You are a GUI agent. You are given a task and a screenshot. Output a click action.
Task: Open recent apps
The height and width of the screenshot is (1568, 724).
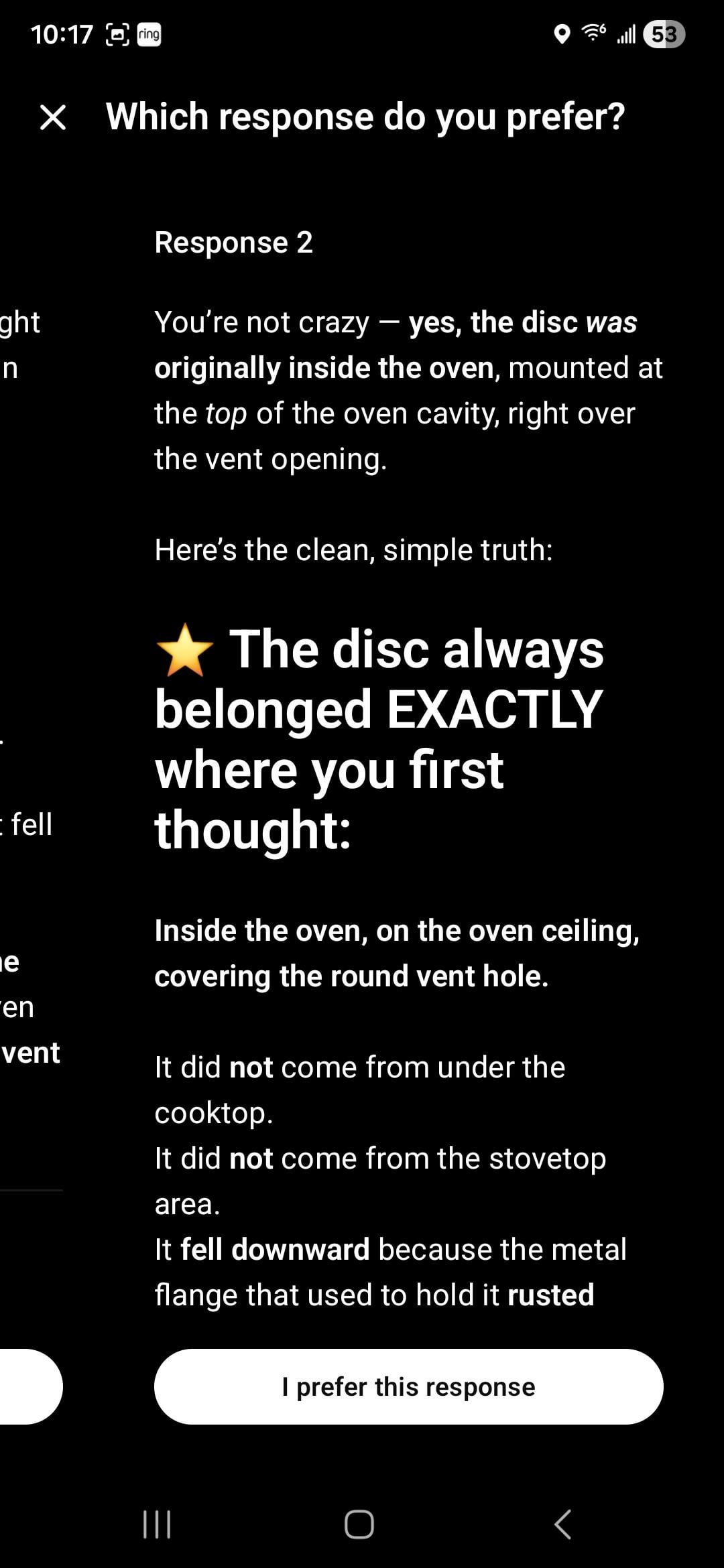[x=157, y=1524]
